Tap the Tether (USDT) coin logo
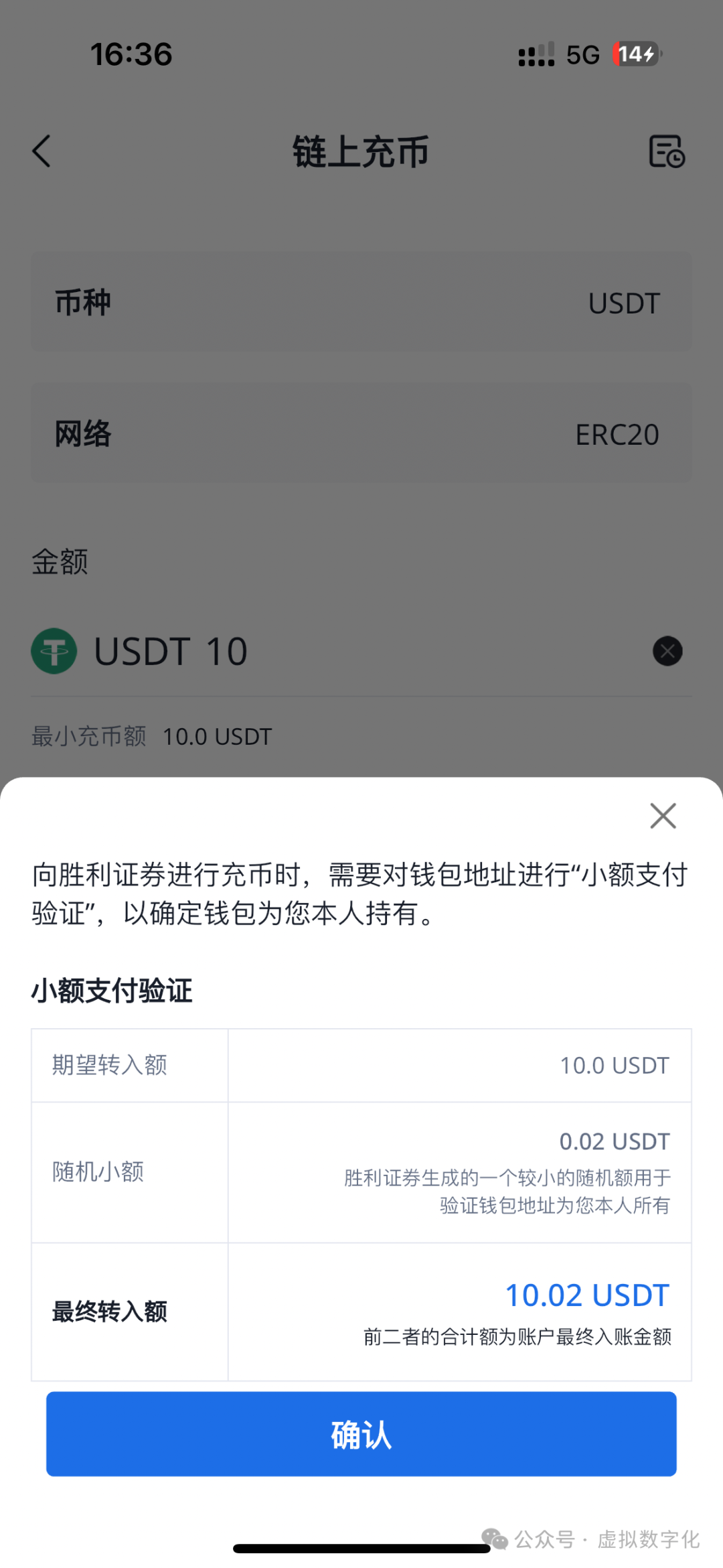This screenshot has width=723, height=1568. (x=54, y=650)
